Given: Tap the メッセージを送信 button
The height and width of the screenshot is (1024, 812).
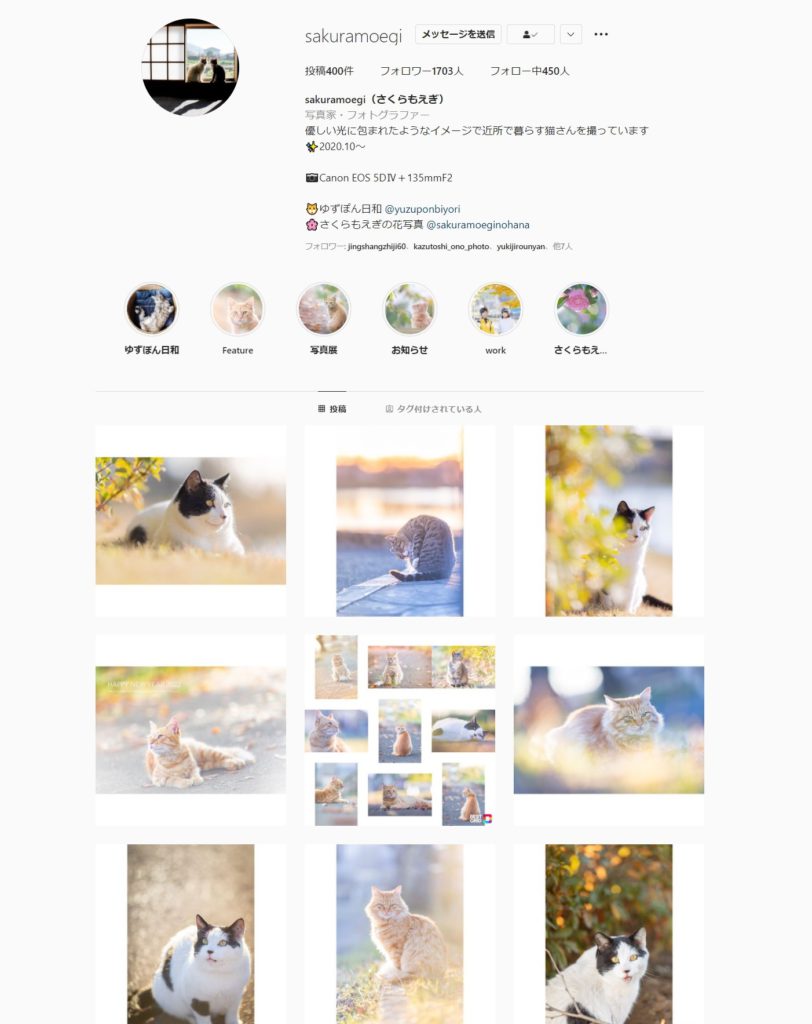Looking at the screenshot, I should [x=458, y=34].
